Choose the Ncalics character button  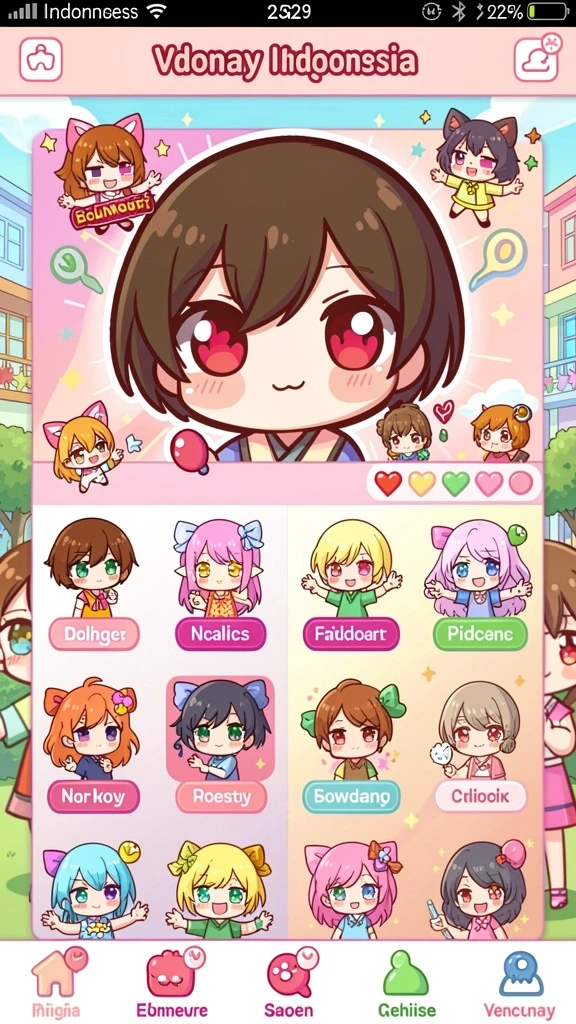point(221,633)
